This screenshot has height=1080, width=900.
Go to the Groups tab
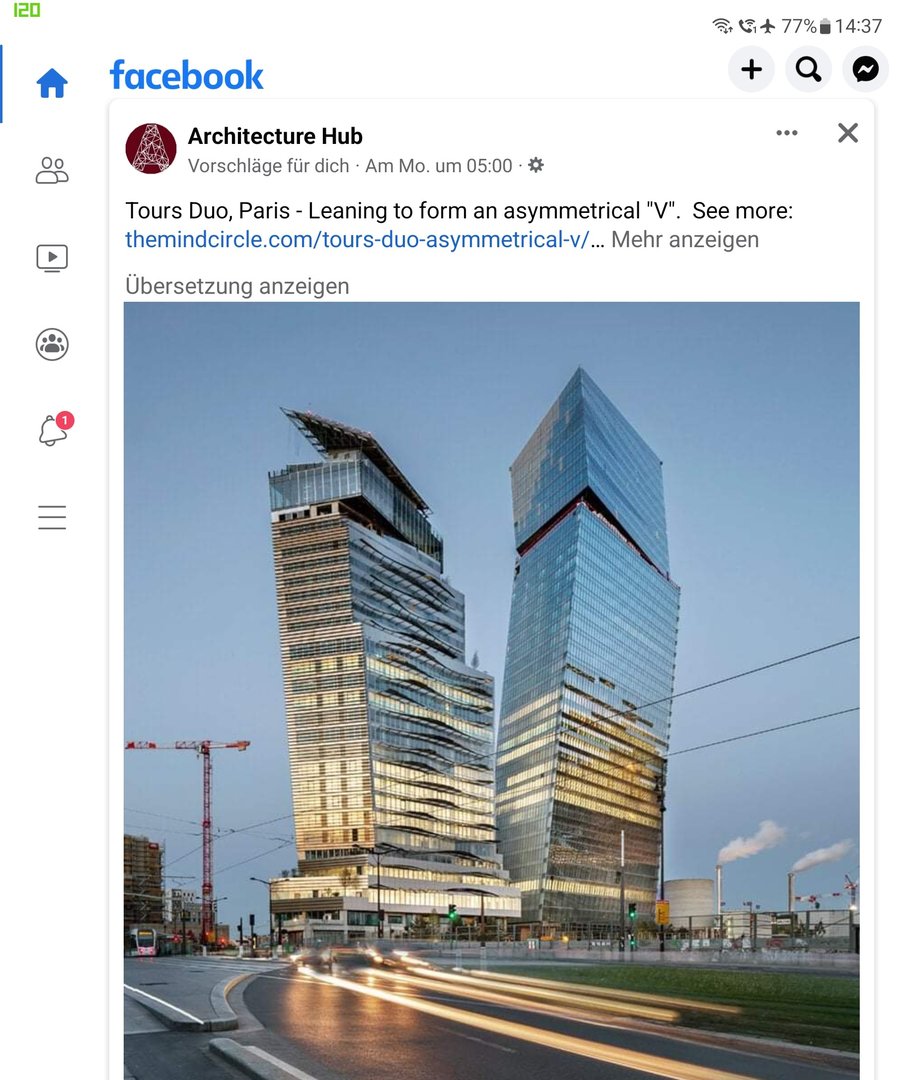[x=52, y=345]
